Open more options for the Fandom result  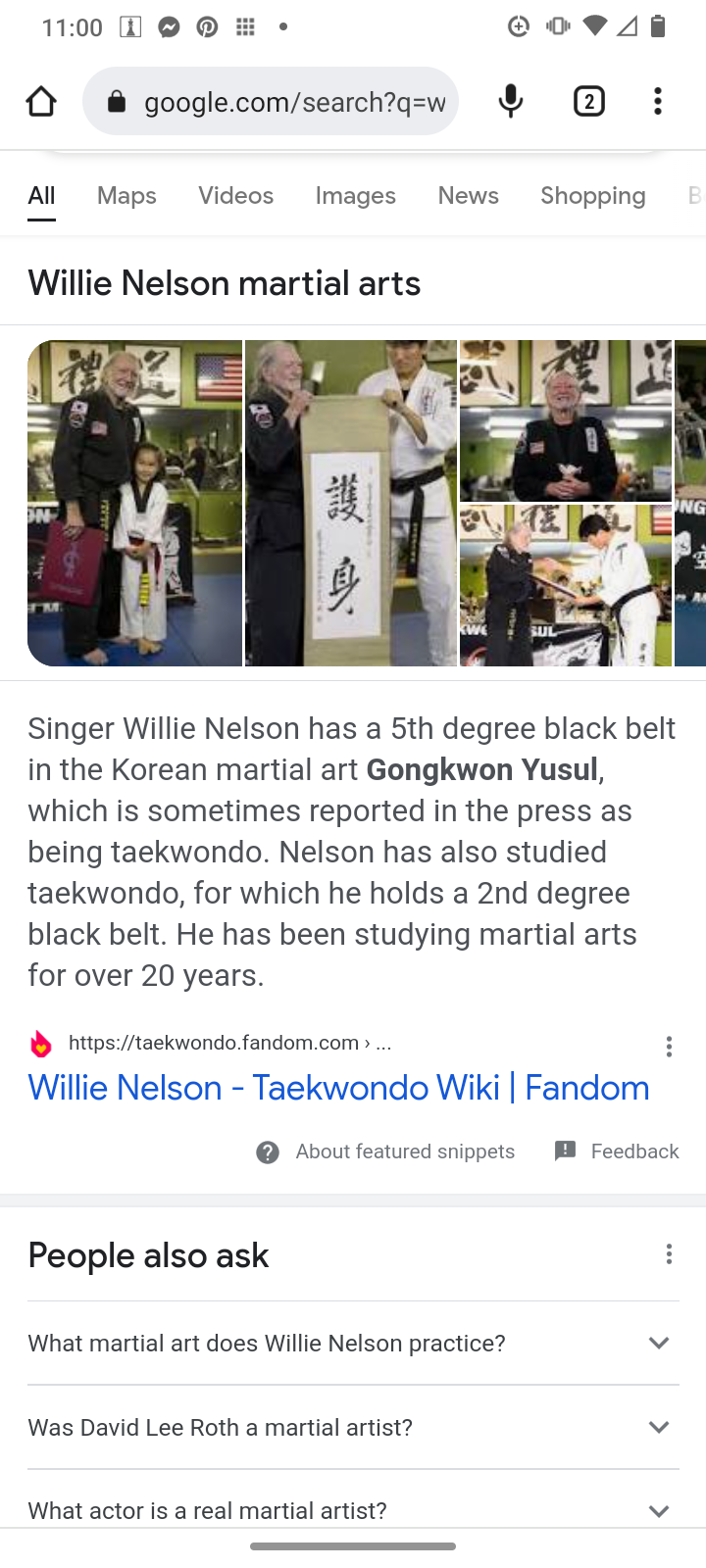click(x=669, y=1047)
